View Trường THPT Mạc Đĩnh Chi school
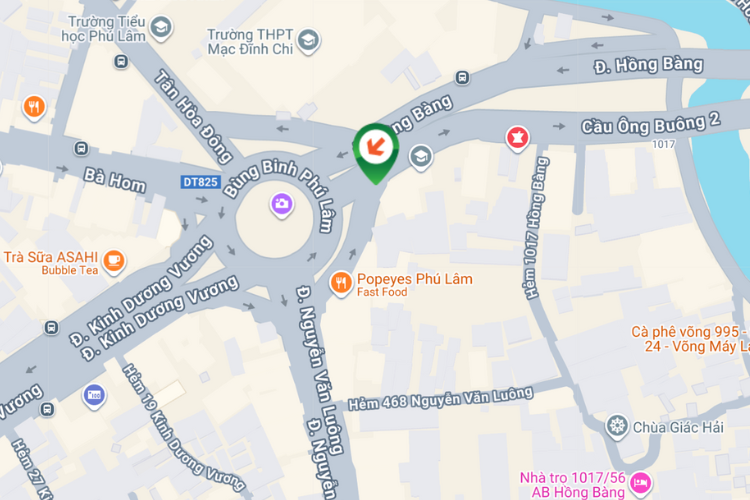 tap(309, 41)
